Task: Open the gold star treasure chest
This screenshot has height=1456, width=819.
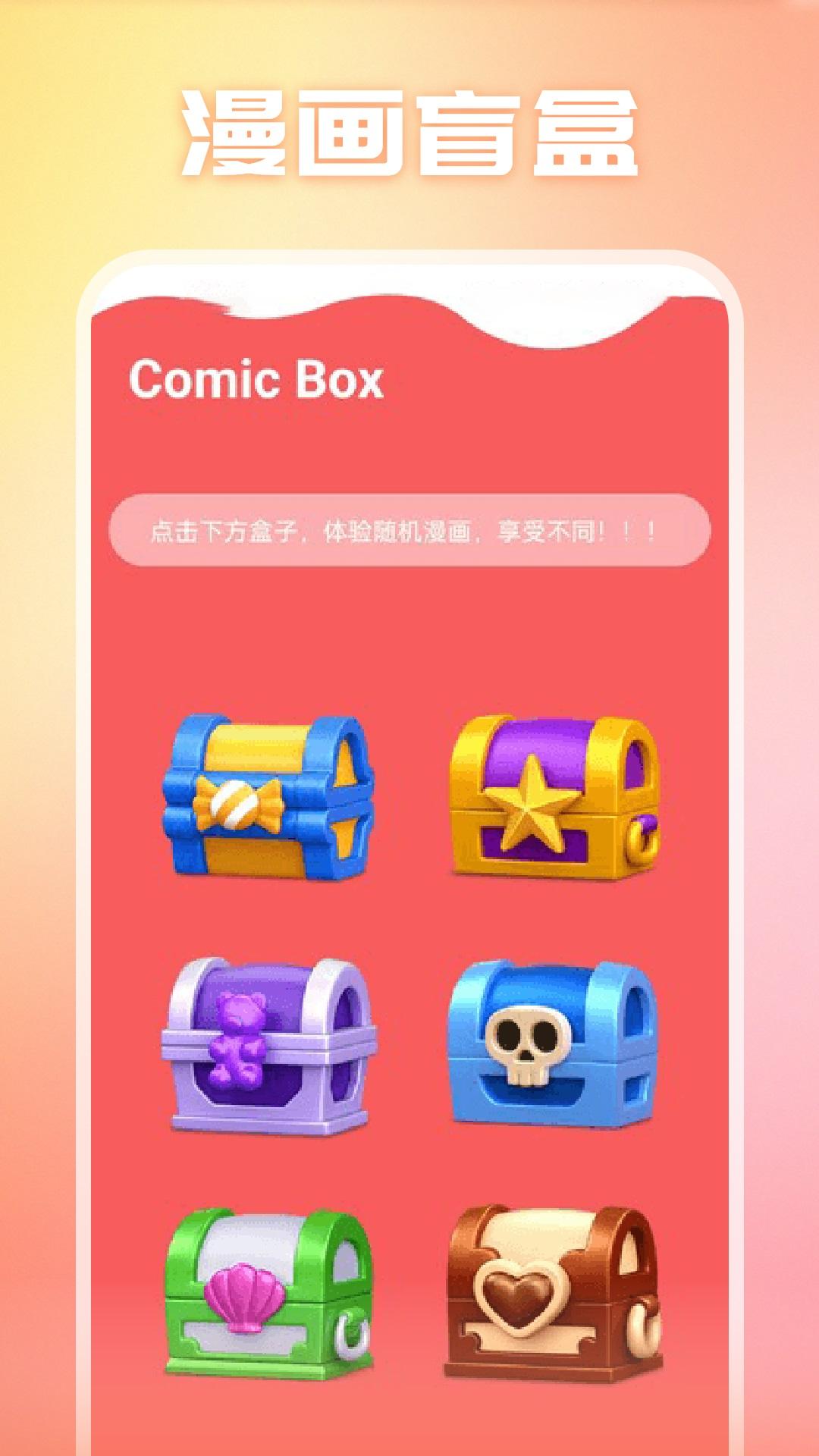Action: [x=554, y=796]
